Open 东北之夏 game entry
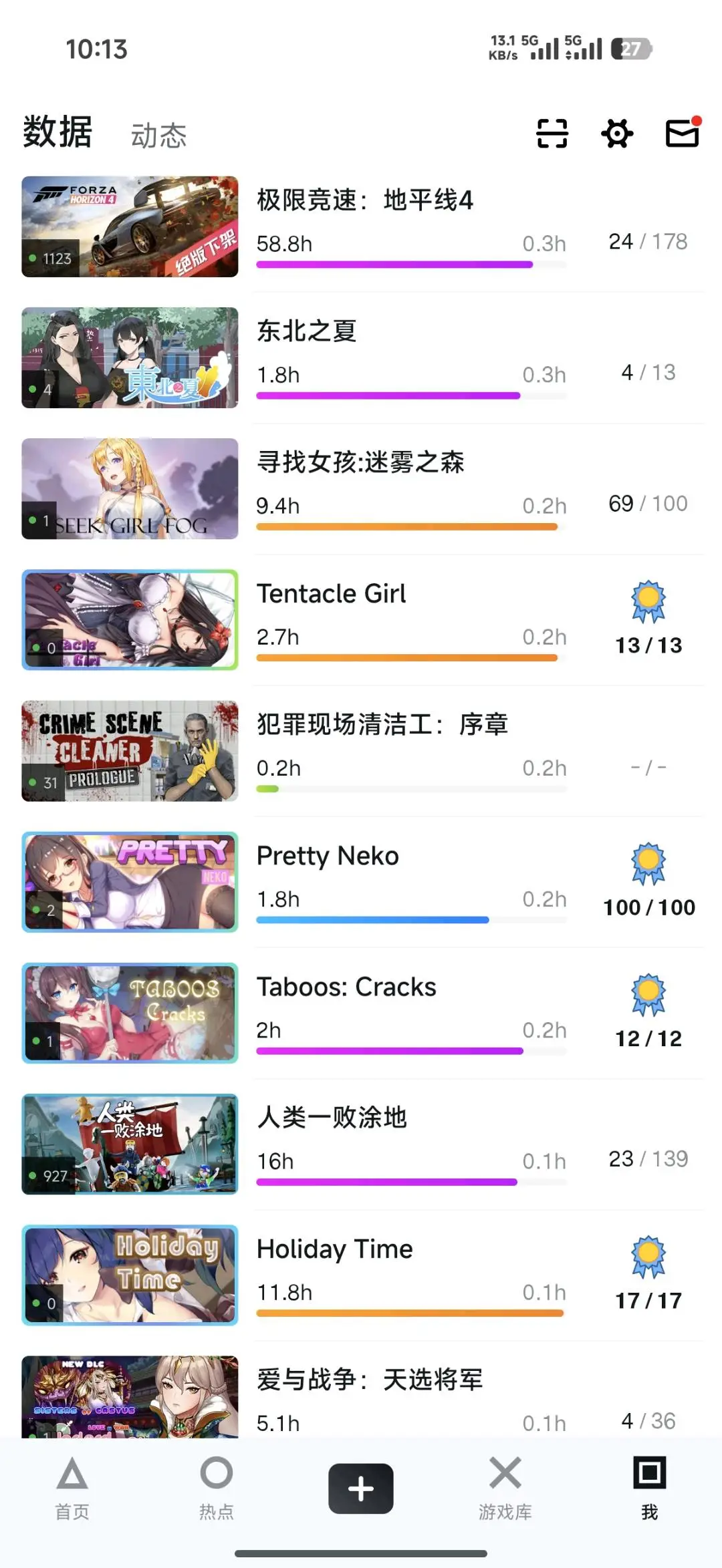Screen dimensions: 722x1568 (x=307, y=331)
